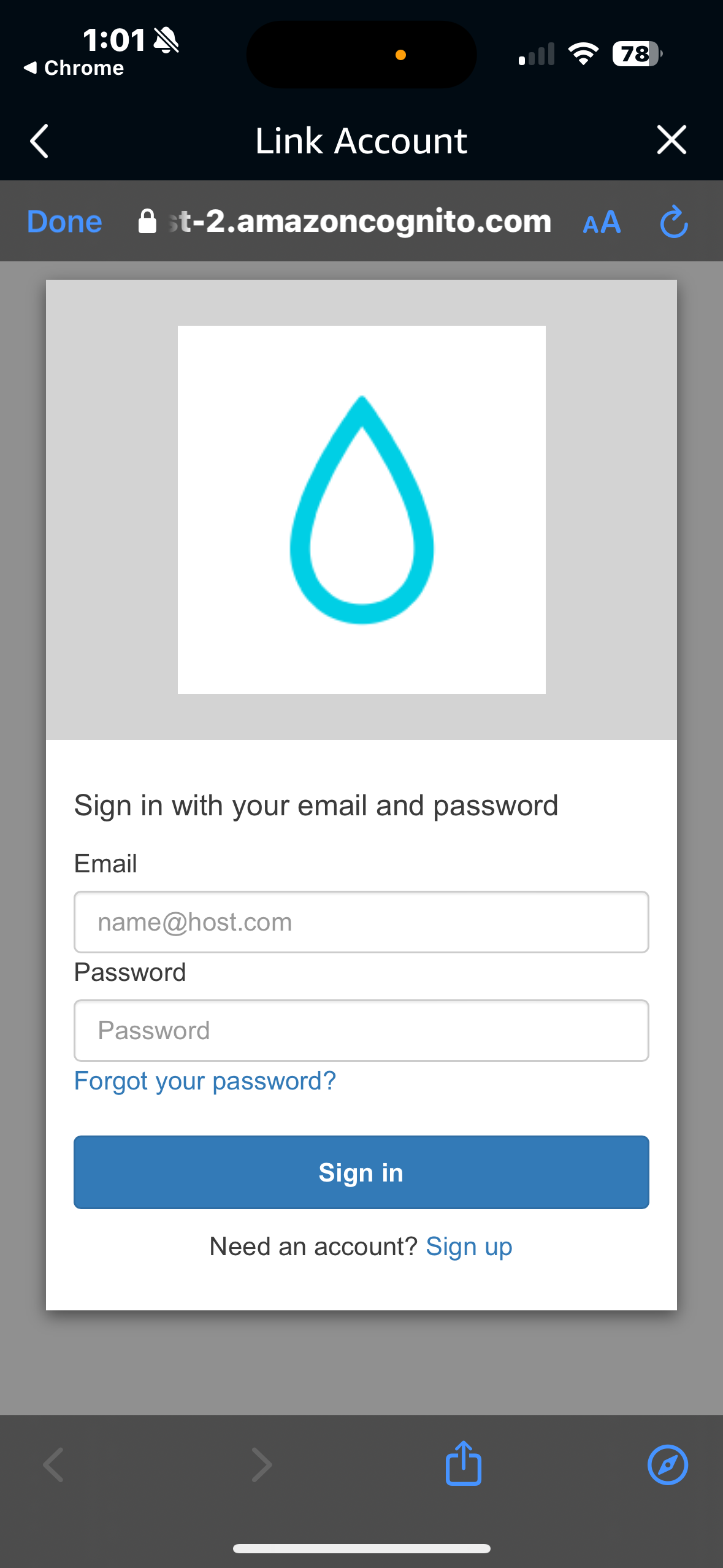Return to Chrome via the status bar

pyautogui.click(x=74, y=67)
